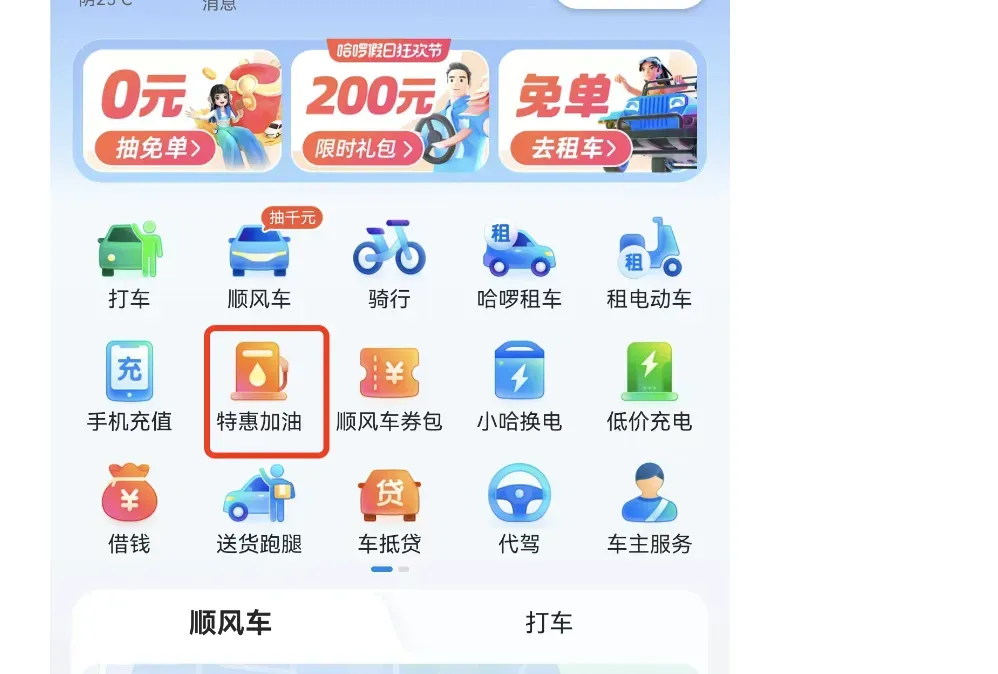The height and width of the screenshot is (674, 998).
Task: Open 车抵贷 car loan
Action: tap(389, 508)
